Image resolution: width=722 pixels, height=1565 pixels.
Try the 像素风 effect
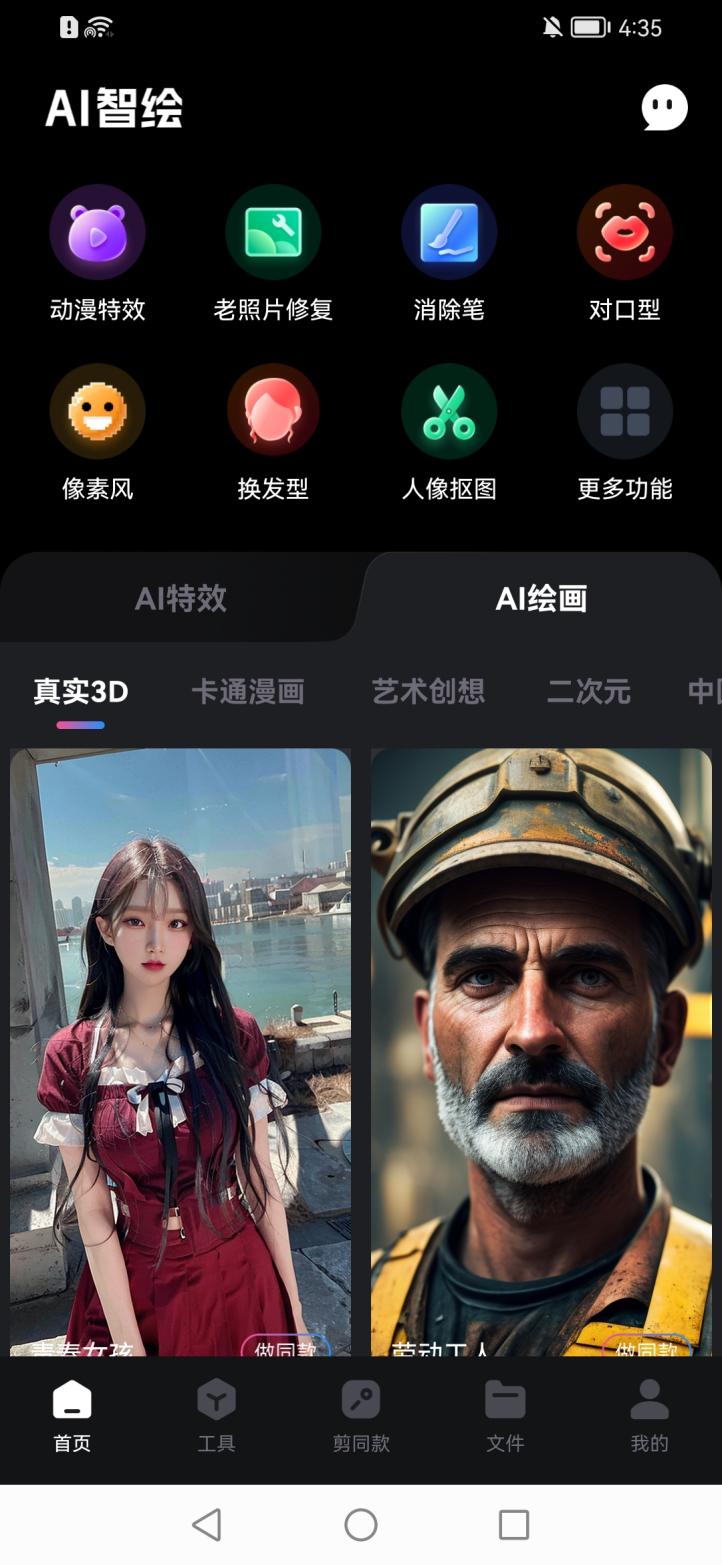click(x=97, y=412)
